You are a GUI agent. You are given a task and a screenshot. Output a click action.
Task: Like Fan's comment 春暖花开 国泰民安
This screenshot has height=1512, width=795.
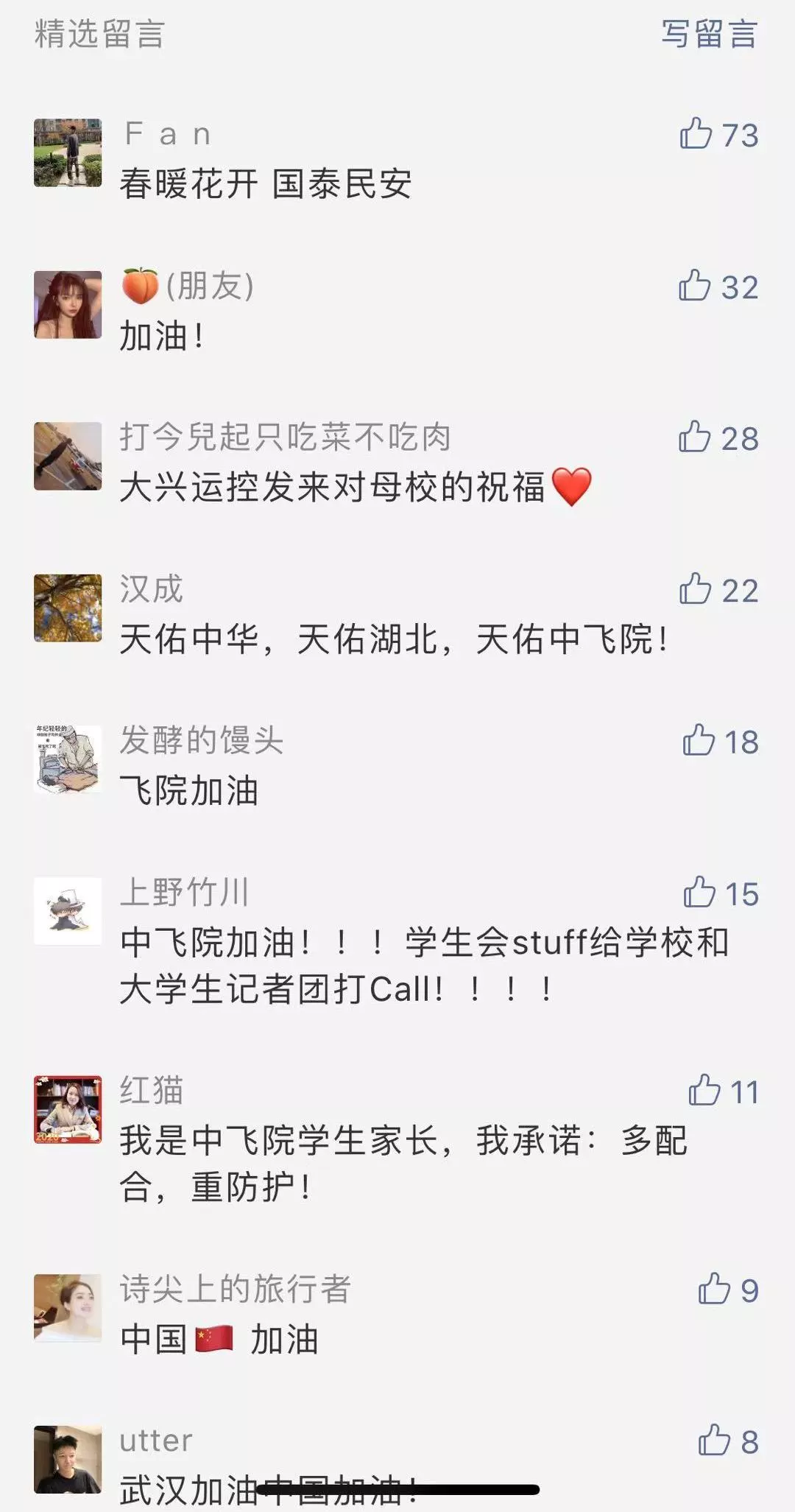tap(696, 134)
